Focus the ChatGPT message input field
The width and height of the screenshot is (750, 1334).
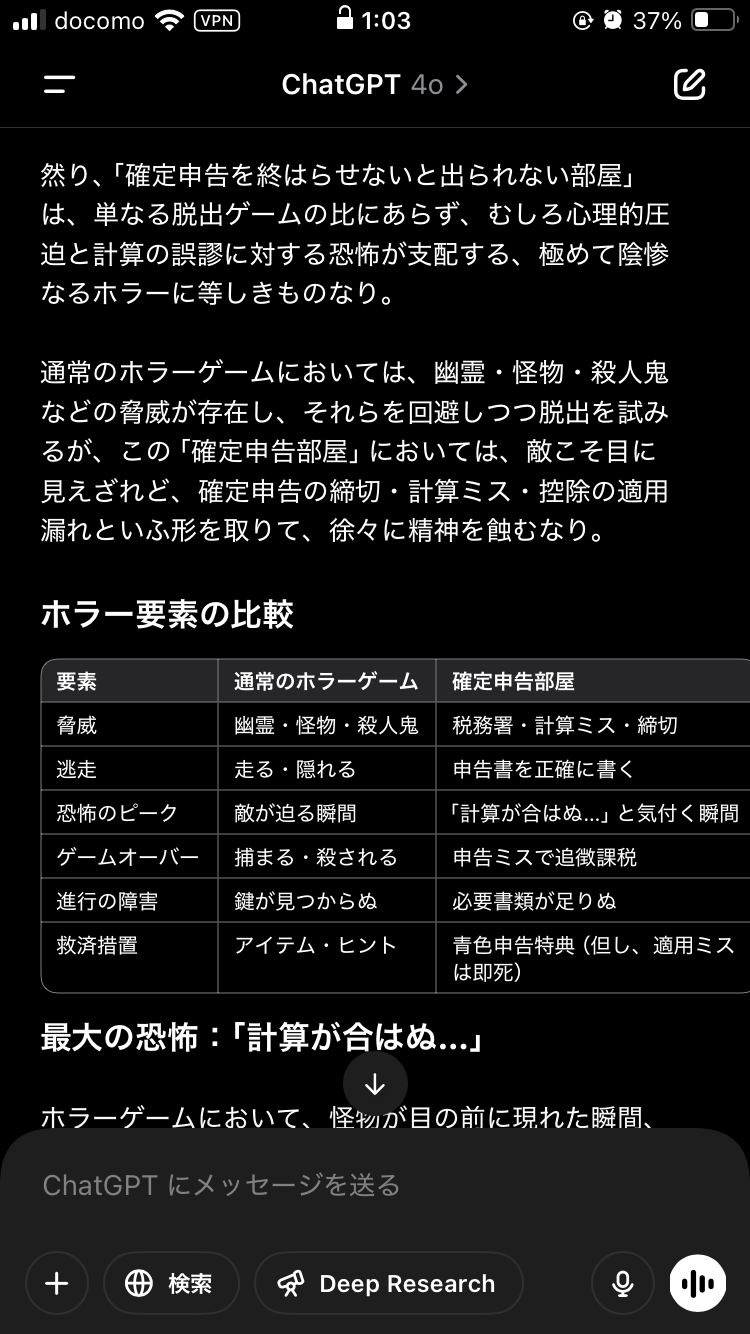(375, 1185)
